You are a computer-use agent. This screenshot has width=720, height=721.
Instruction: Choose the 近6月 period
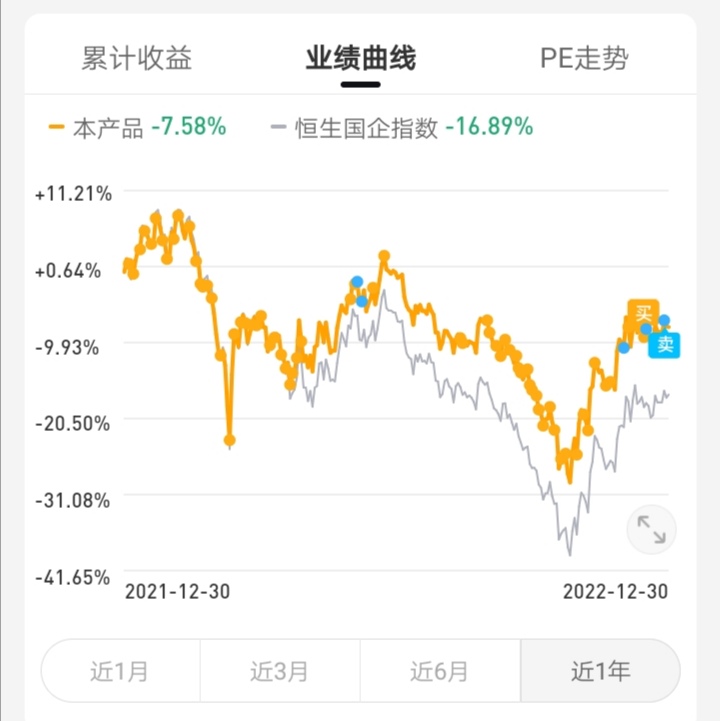click(440, 671)
